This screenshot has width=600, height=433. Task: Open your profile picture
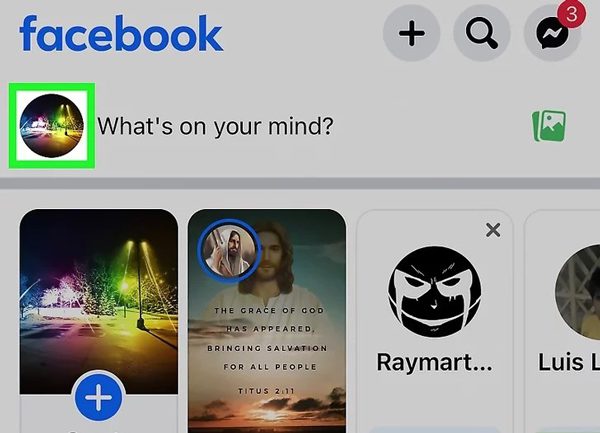click(52, 126)
